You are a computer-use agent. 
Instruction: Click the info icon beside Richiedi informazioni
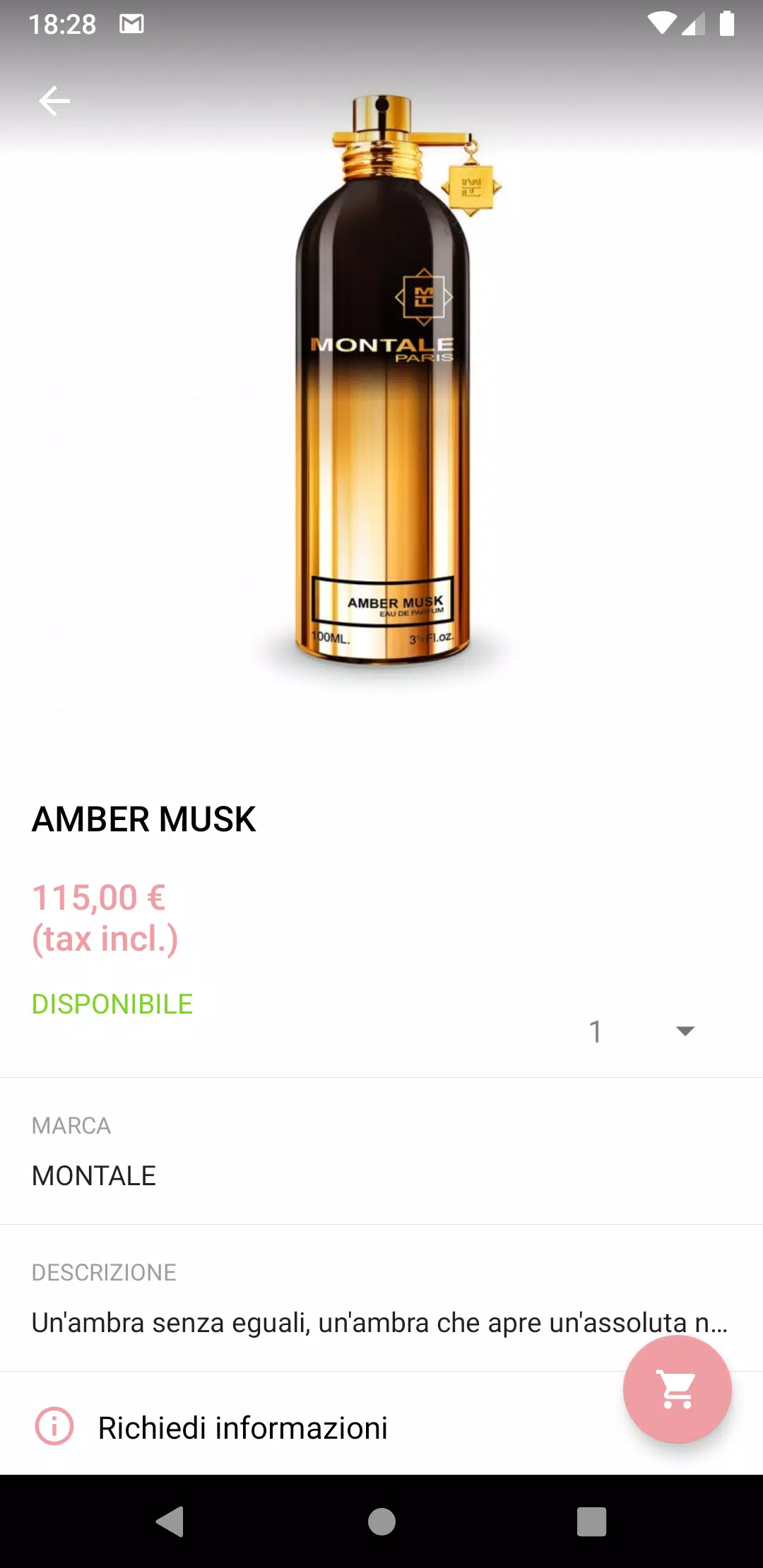(53, 1426)
